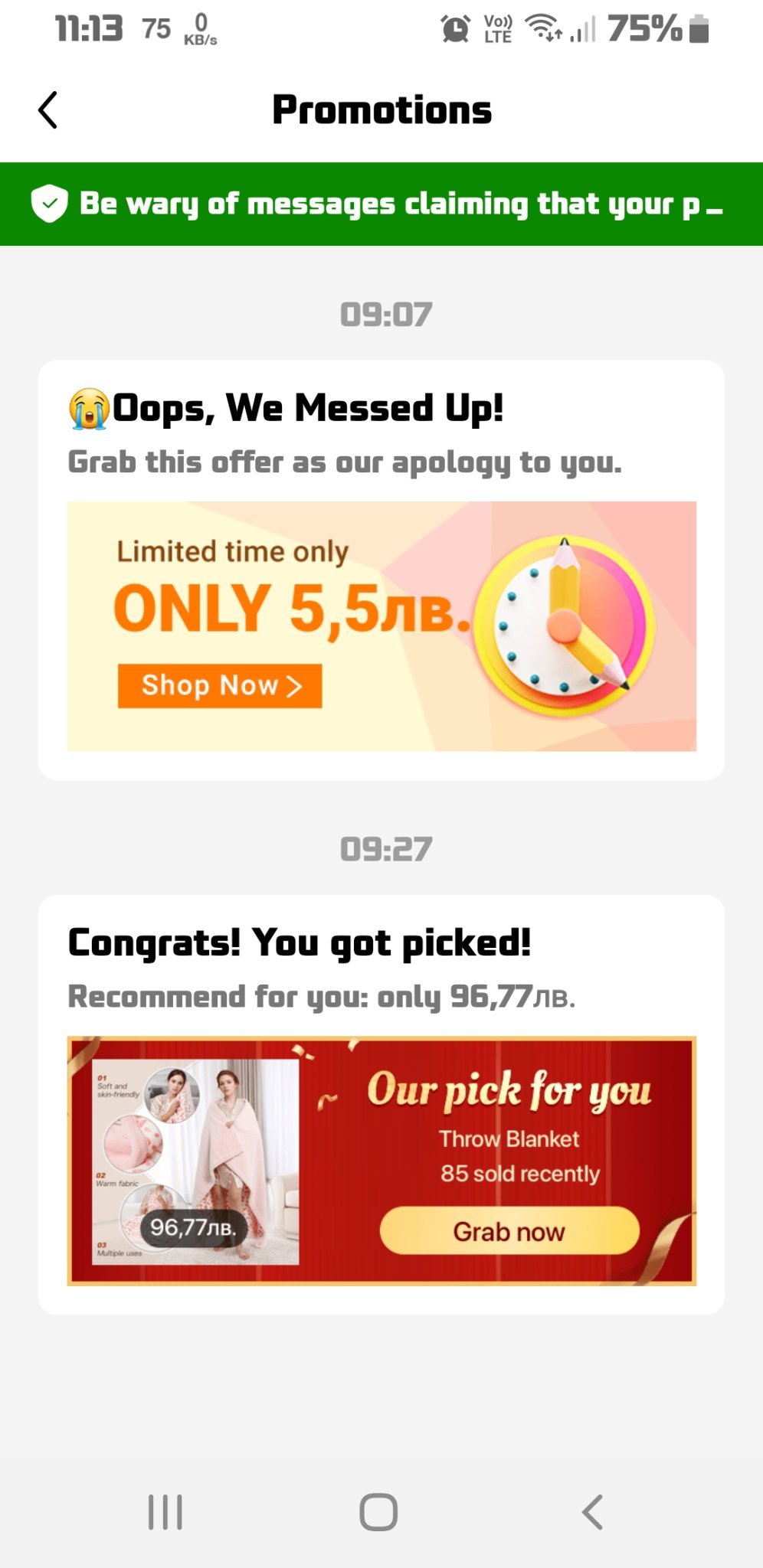Open the "Congrats! You got picked!" card
Image resolution: width=763 pixels, height=1568 pixels.
tap(381, 1104)
